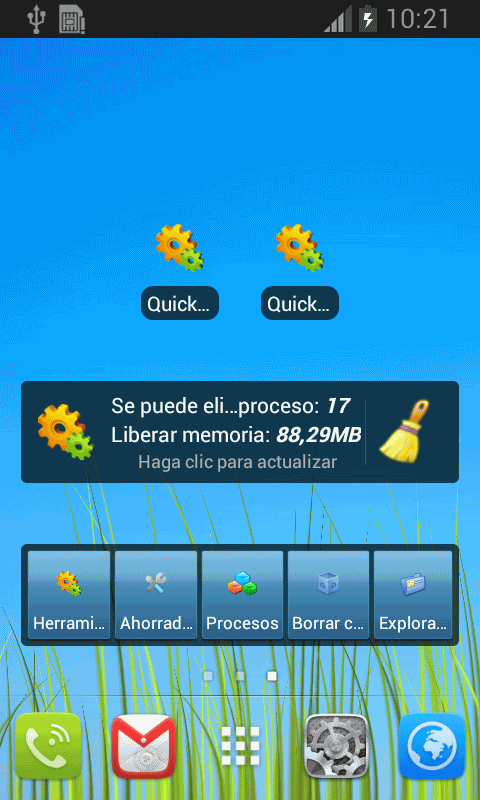Screen dimensions: 480x800
Task: Tap the broom to free memory
Action: coord(404,429)
